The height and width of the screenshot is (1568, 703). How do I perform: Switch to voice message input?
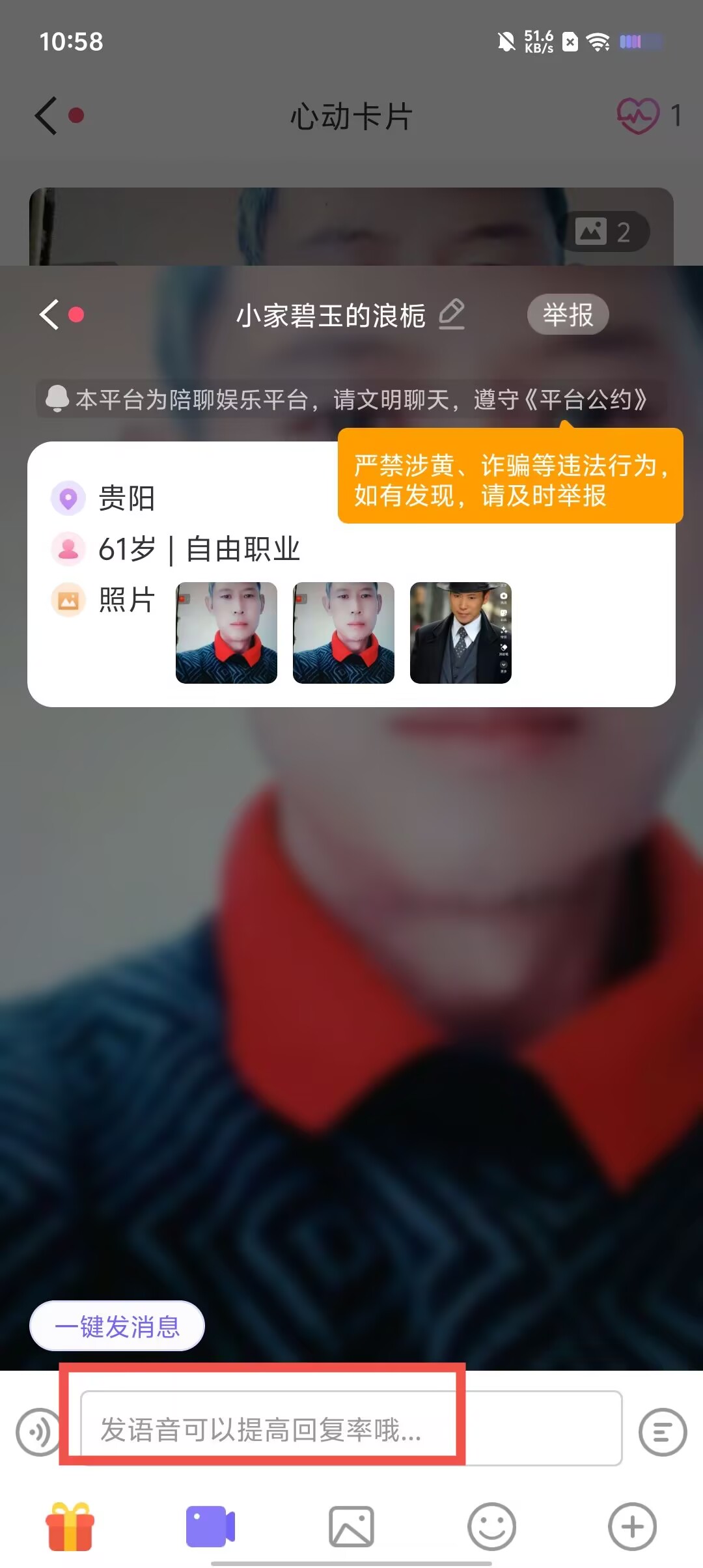tap(38, 1431)
